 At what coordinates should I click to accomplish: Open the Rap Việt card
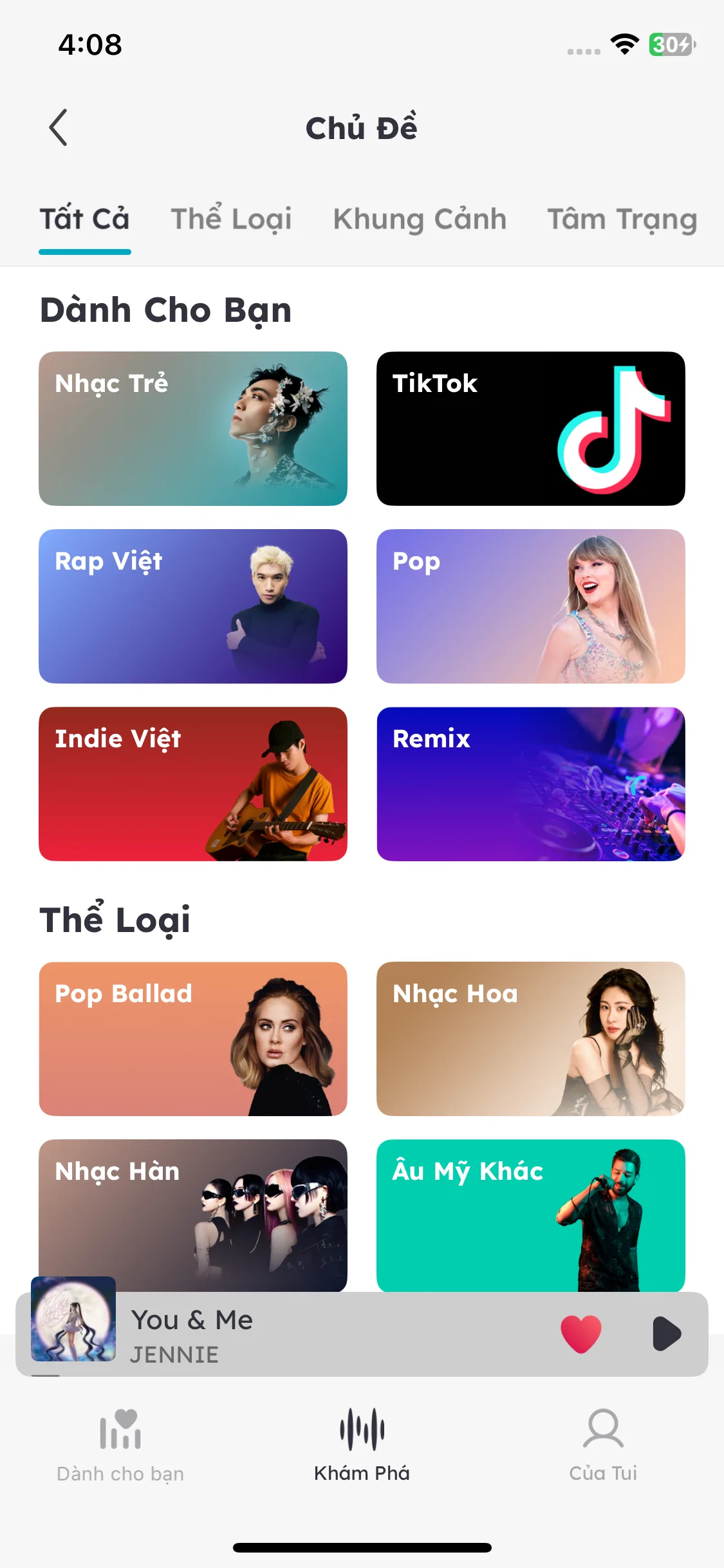coord(193,606)
